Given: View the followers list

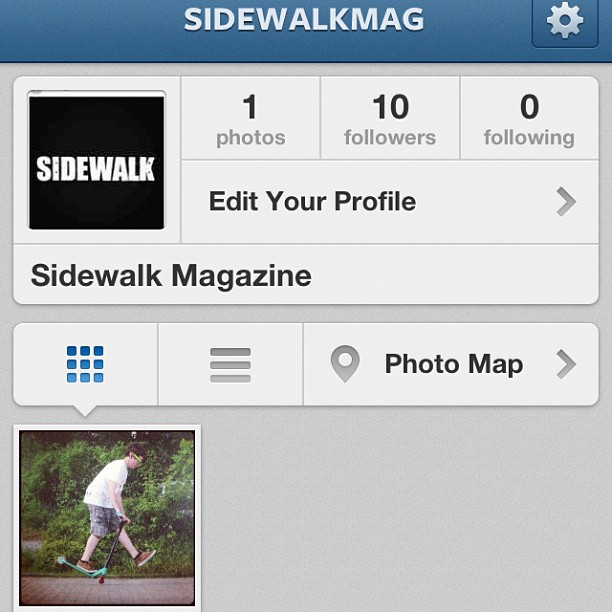Looking at the screenshot, I should (x=390, y=119).
